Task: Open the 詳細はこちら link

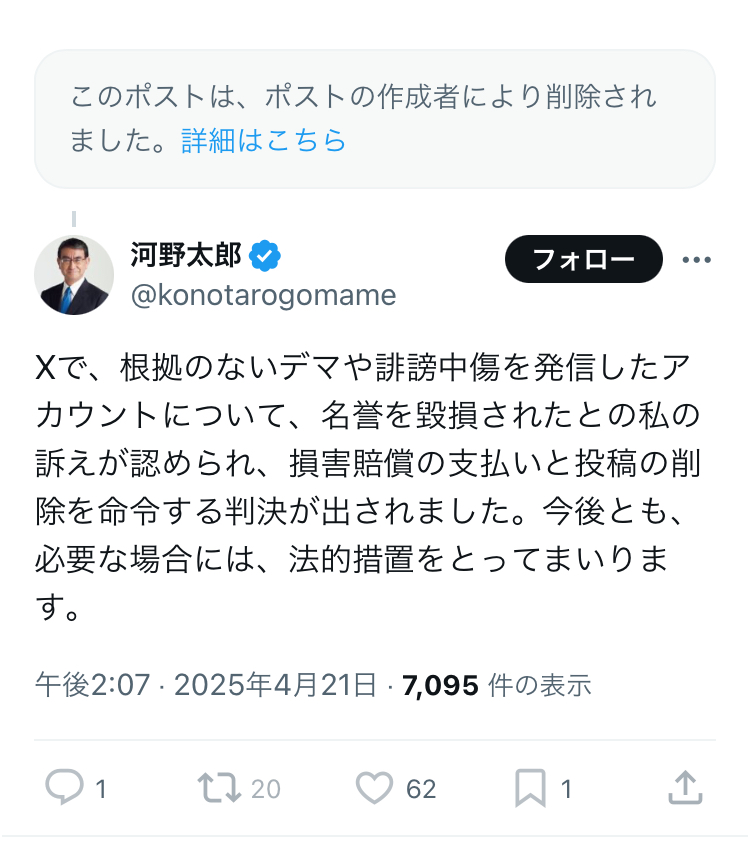Action: pyautogui.click(x=264, y=141)
